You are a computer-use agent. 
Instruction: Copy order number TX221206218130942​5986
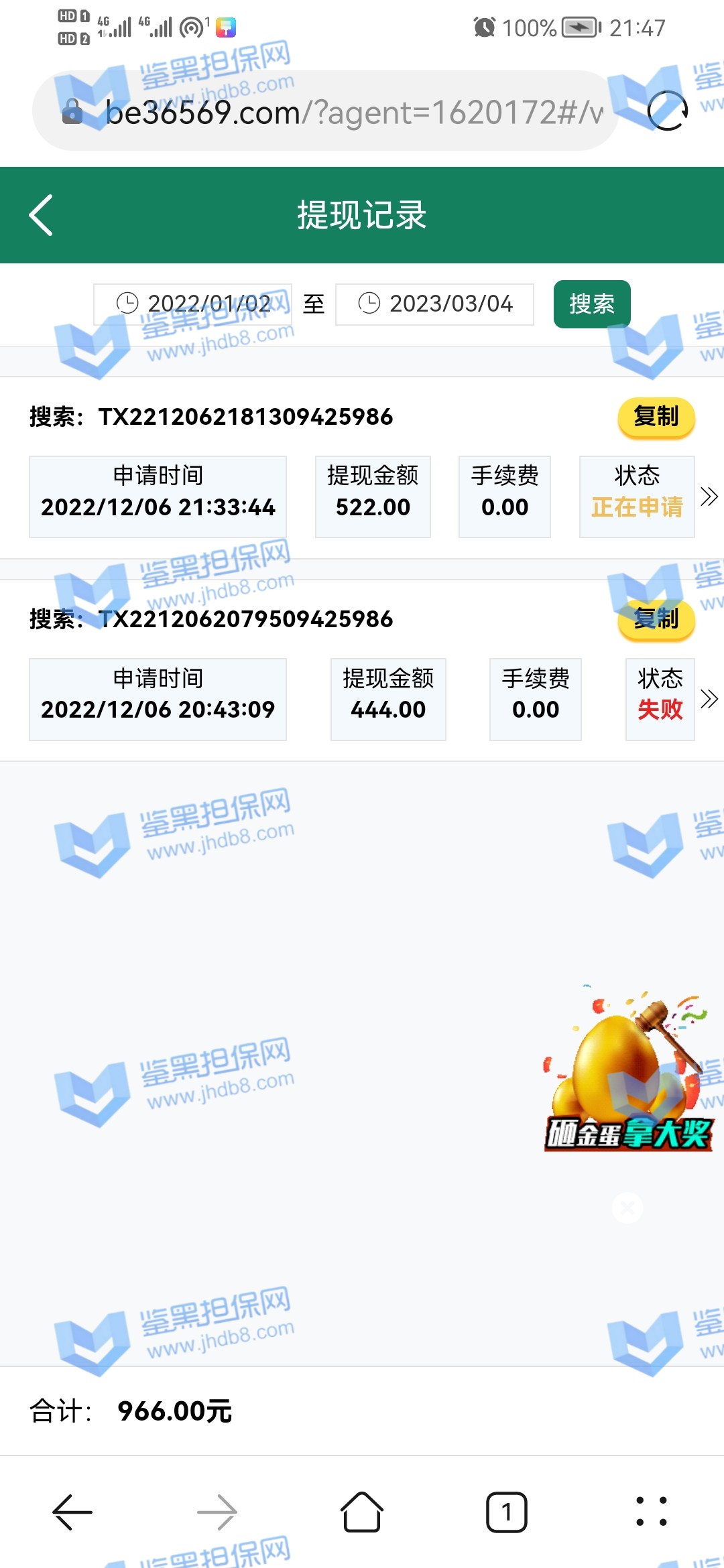[656, 417]
